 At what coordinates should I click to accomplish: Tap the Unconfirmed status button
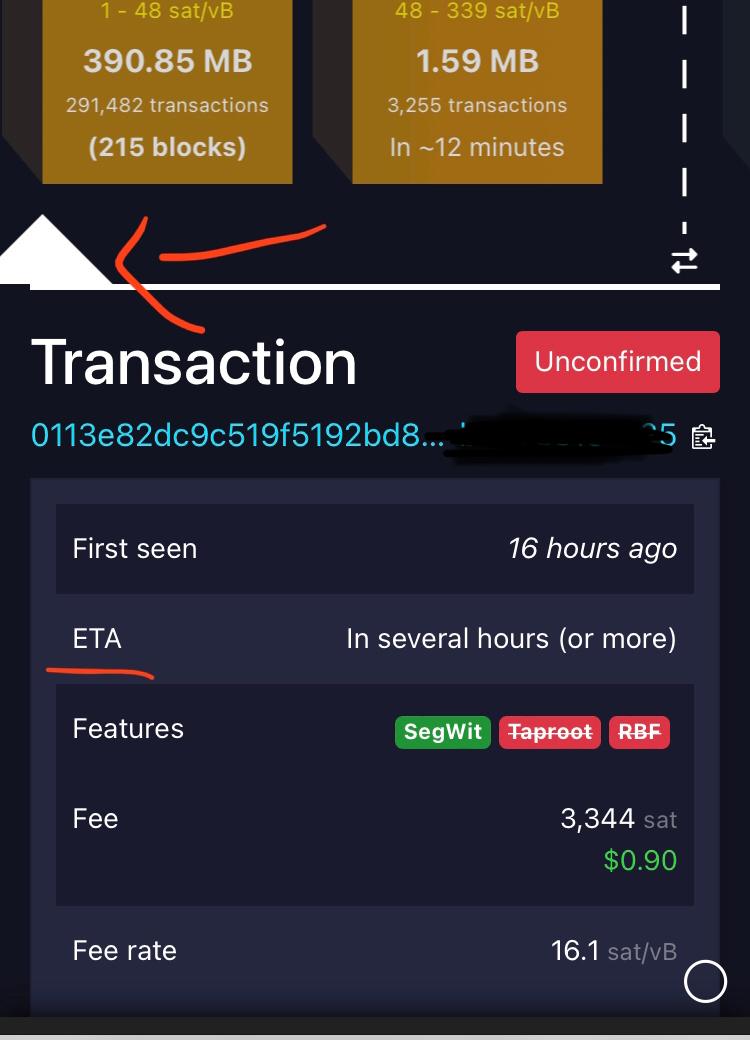[x=617, y=361]
